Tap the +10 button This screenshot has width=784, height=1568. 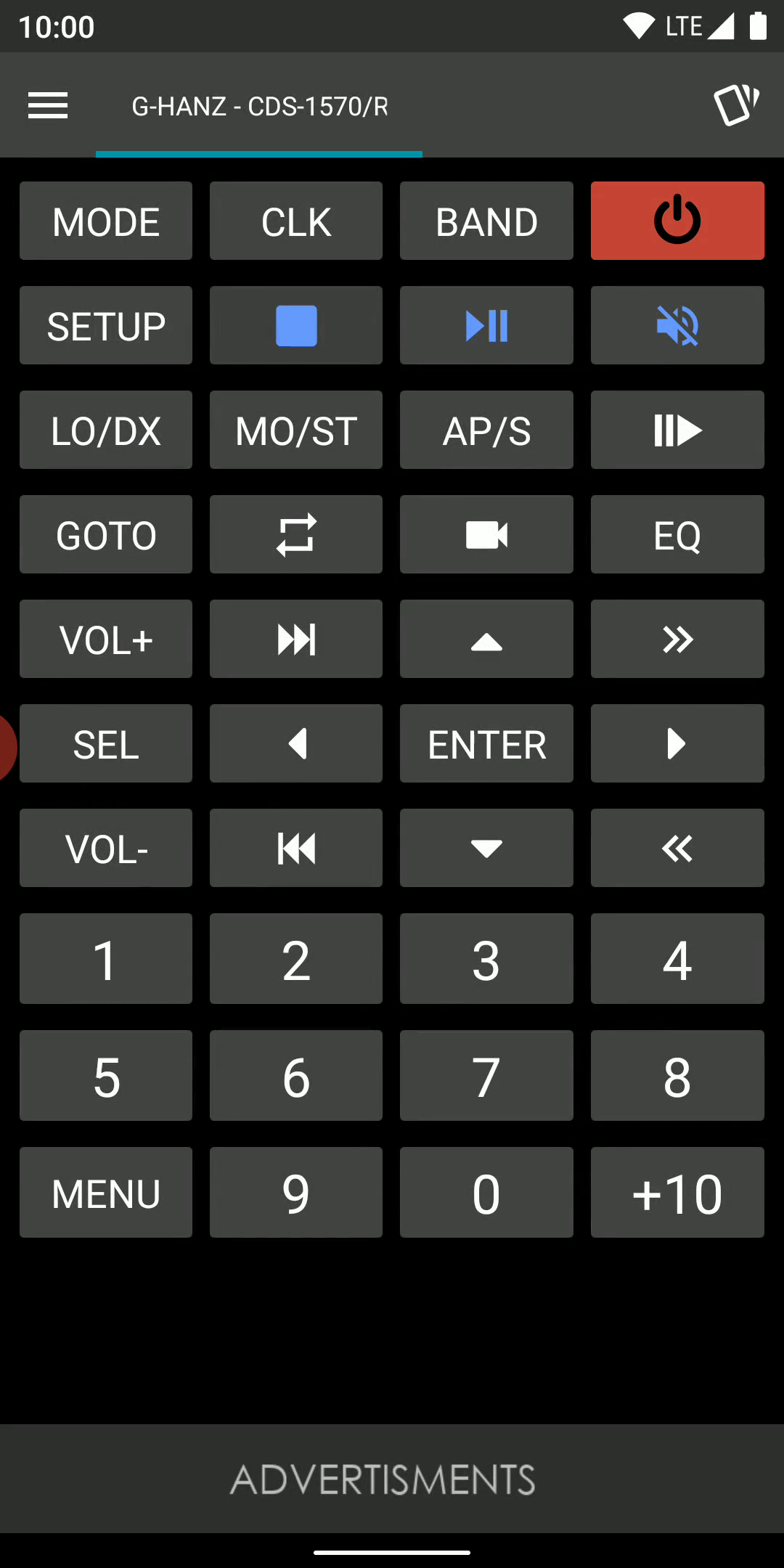point(677,1192)
